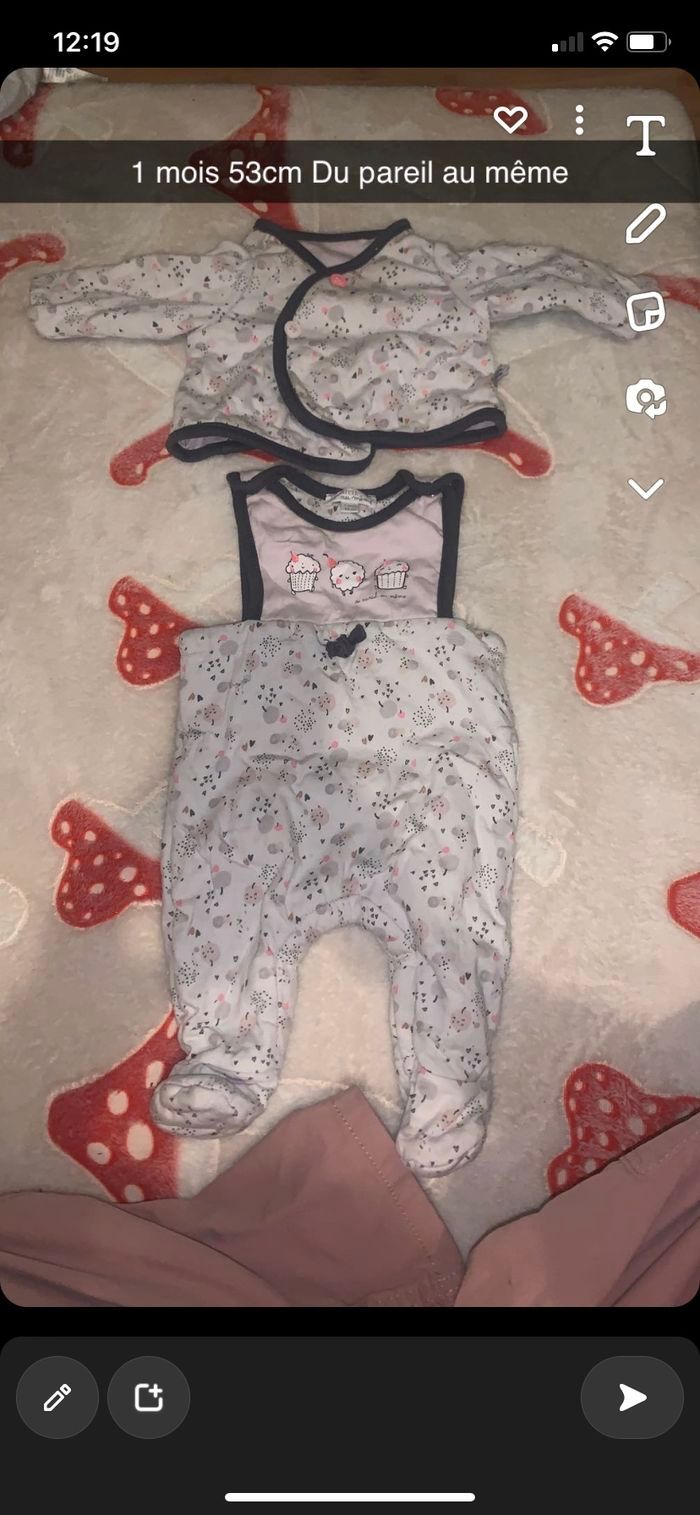Edit the caption '1 mois 53cm Du pareil au même'
Image resolution: width=700 pixels, height=1515 pixels.
(350, 172)
